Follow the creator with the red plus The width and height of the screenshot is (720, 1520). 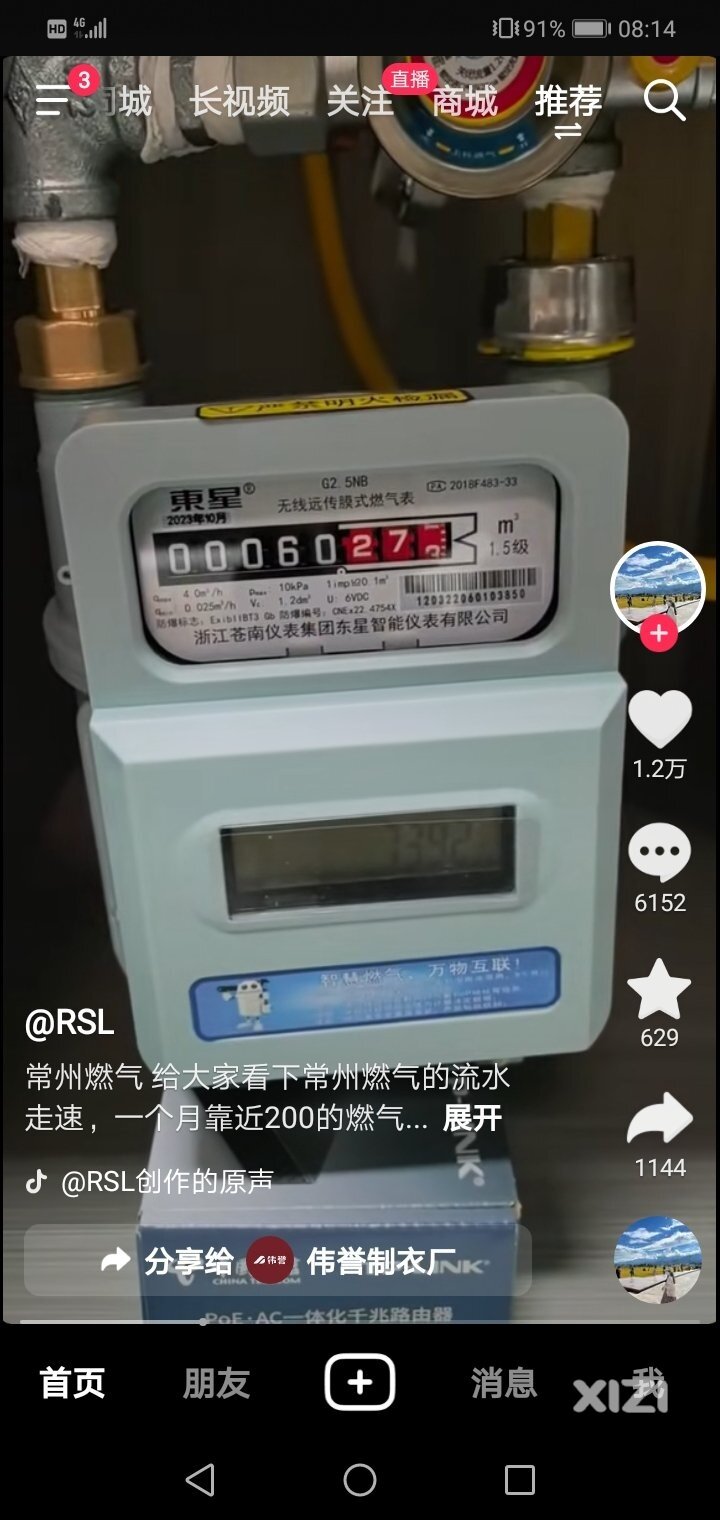coord(659,634)
